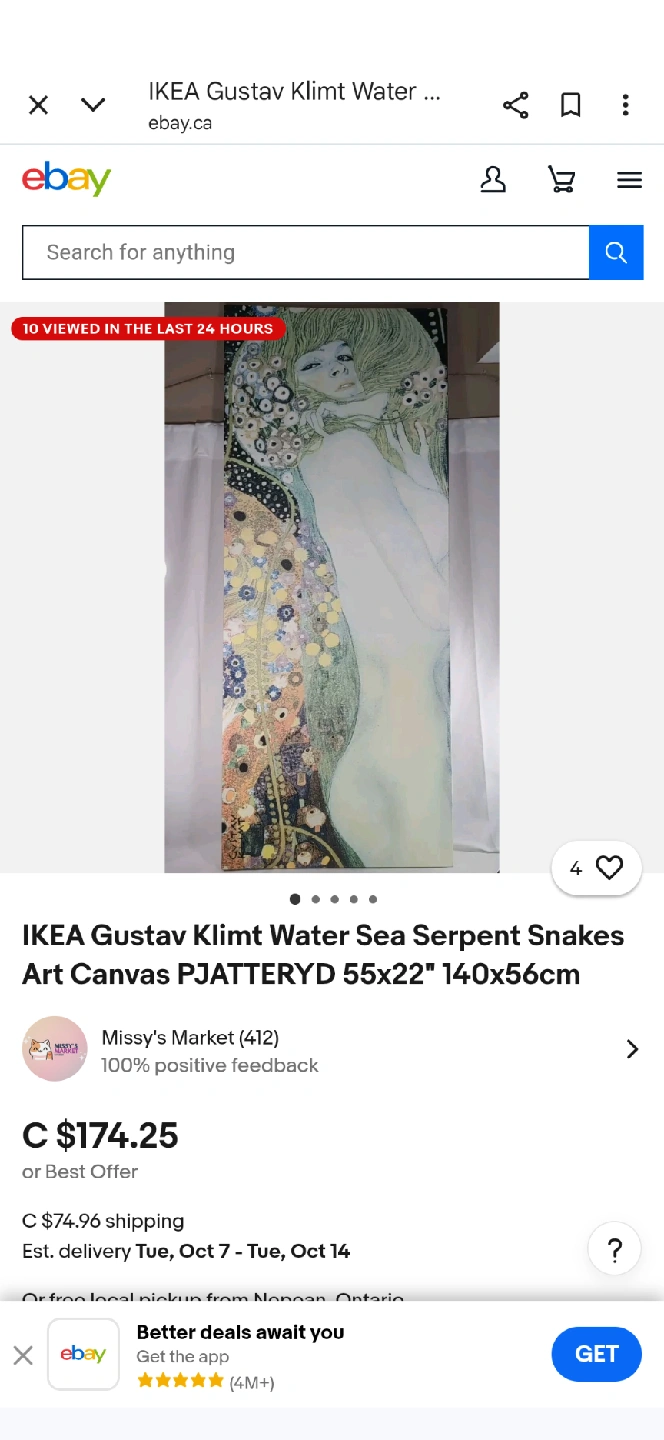This screenshot has width=664, height=1440.
Task: Open the eBay hamburger menu
Action: [x=629, y=180]
